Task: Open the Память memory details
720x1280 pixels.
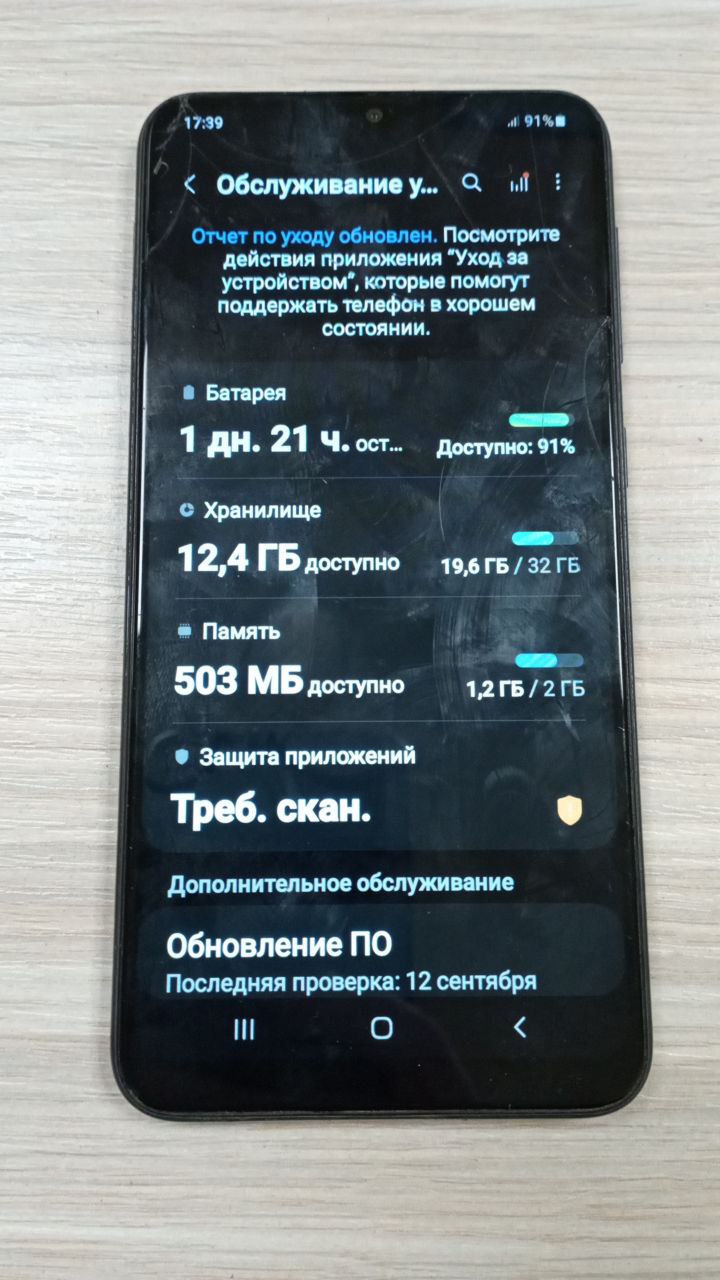Action: tap(380, 662)
